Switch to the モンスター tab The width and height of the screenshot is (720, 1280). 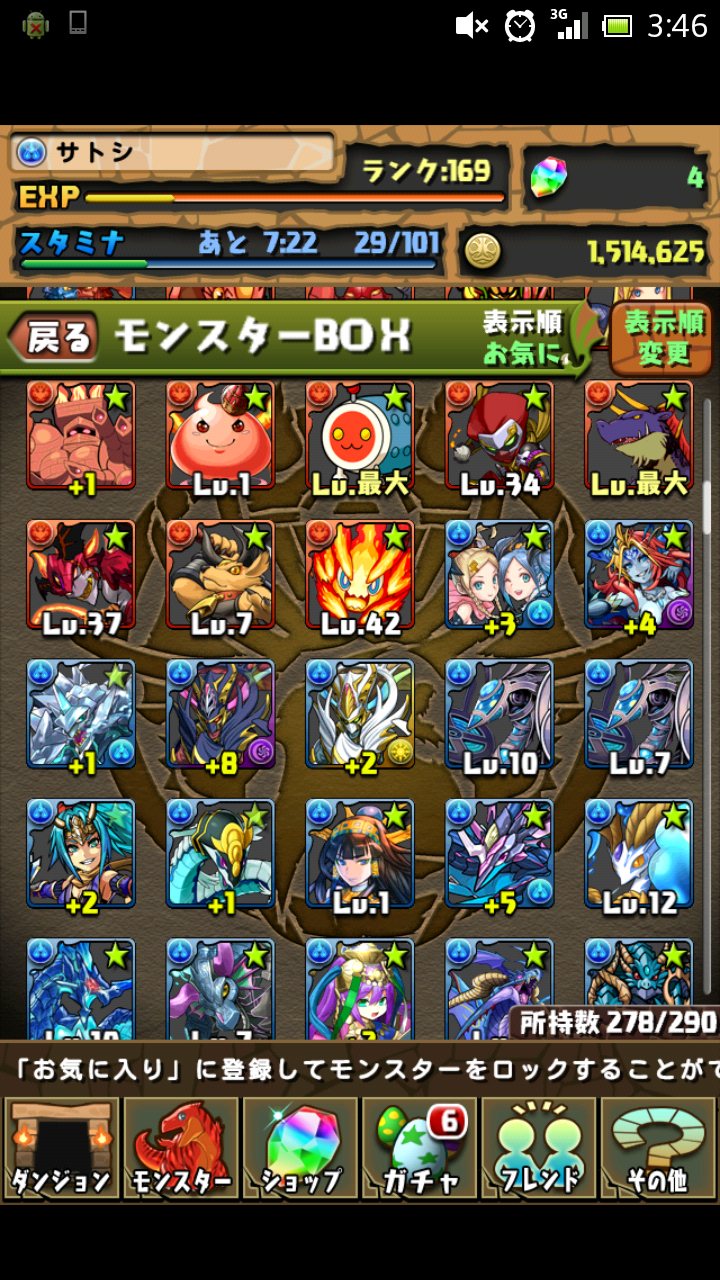coord(181,1148)
